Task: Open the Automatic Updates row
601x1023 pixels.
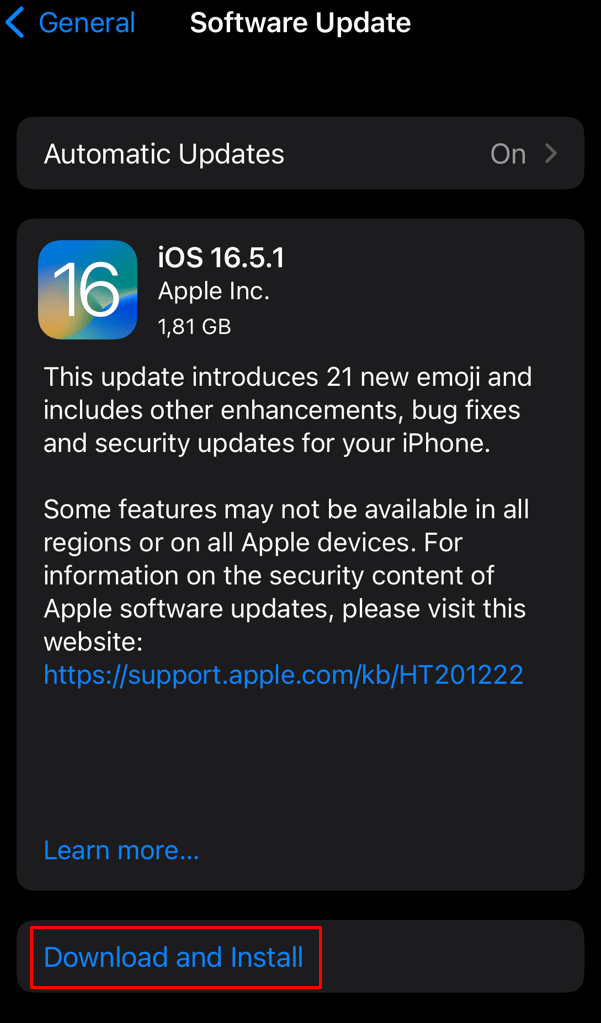Action: (300, 154)
